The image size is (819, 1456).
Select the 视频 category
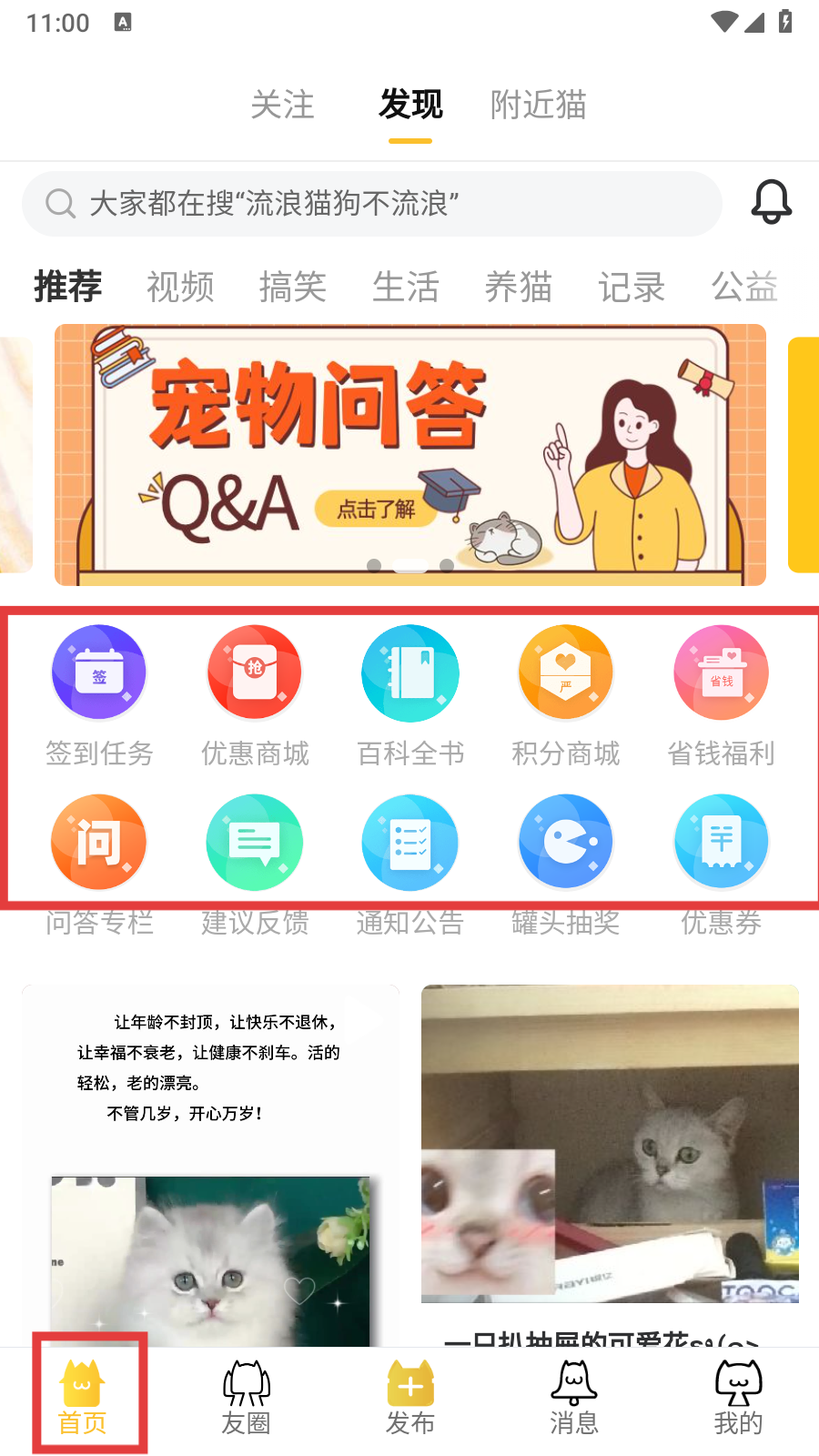coord(180,287)
